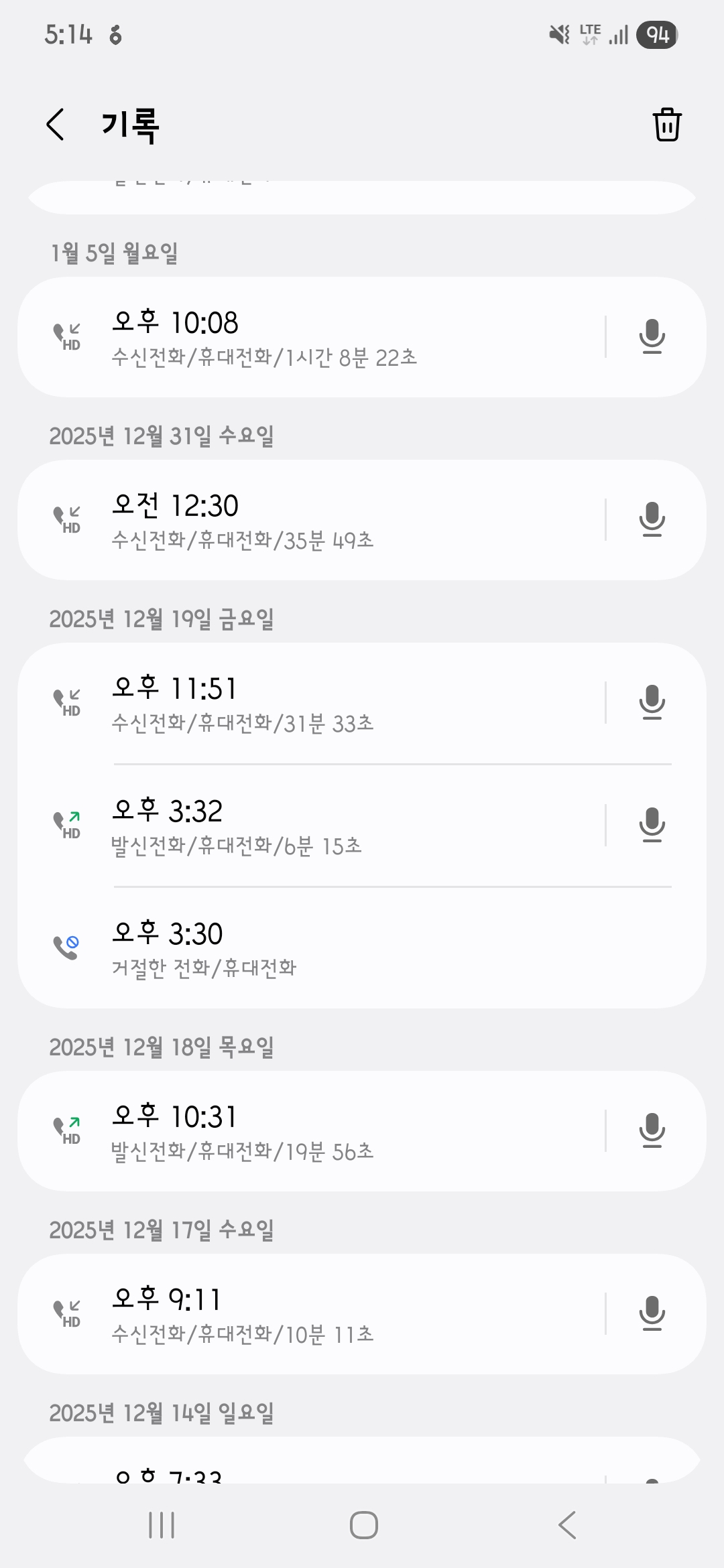The width and height of the screenshot is (724, 1568).
Task: Play recording of the 6분 15초 call
Action: click(652, 825)
